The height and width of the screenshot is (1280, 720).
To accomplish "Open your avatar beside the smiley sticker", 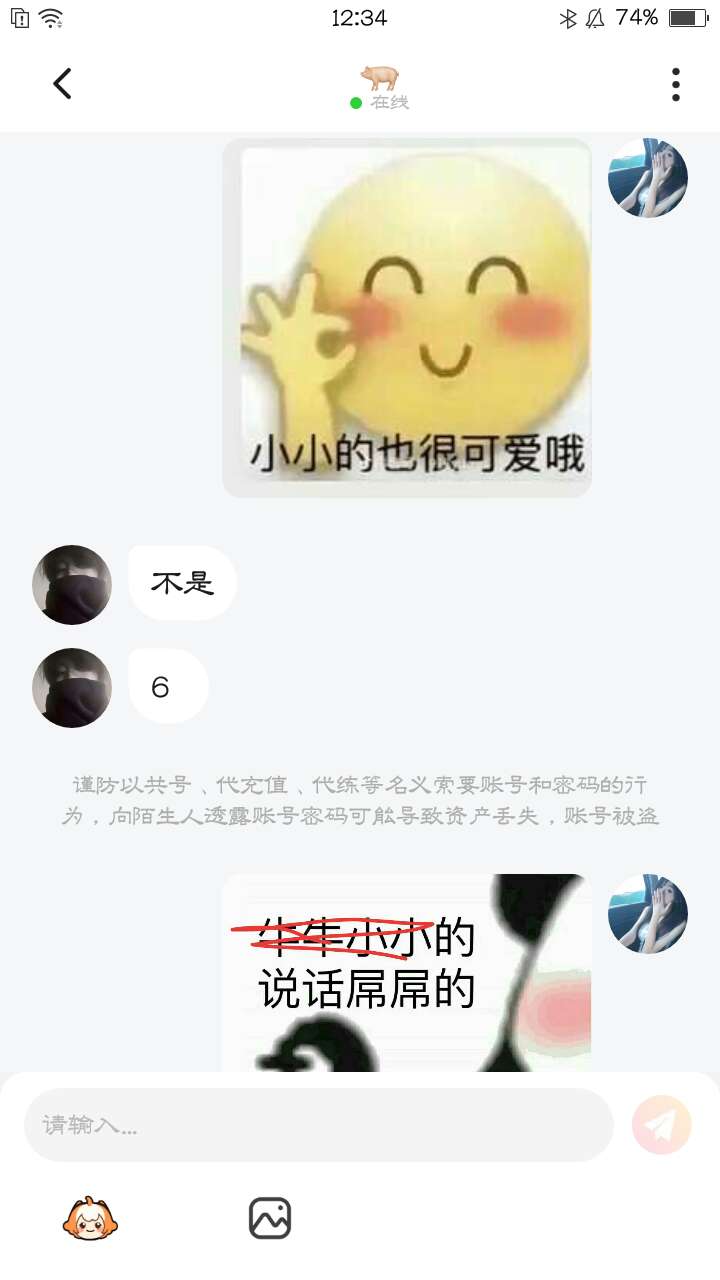I will (648, 178).
